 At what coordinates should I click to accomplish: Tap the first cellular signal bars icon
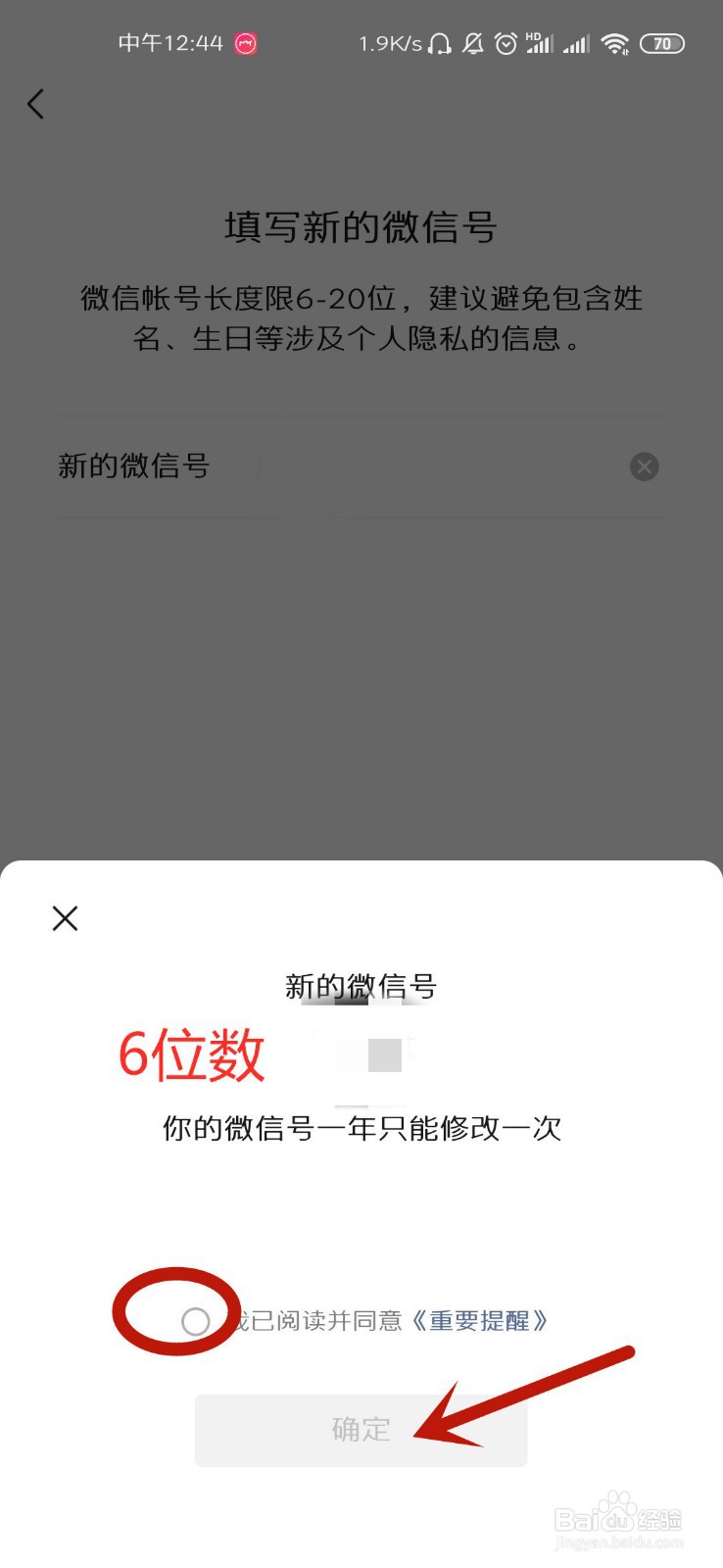[541, 45]
